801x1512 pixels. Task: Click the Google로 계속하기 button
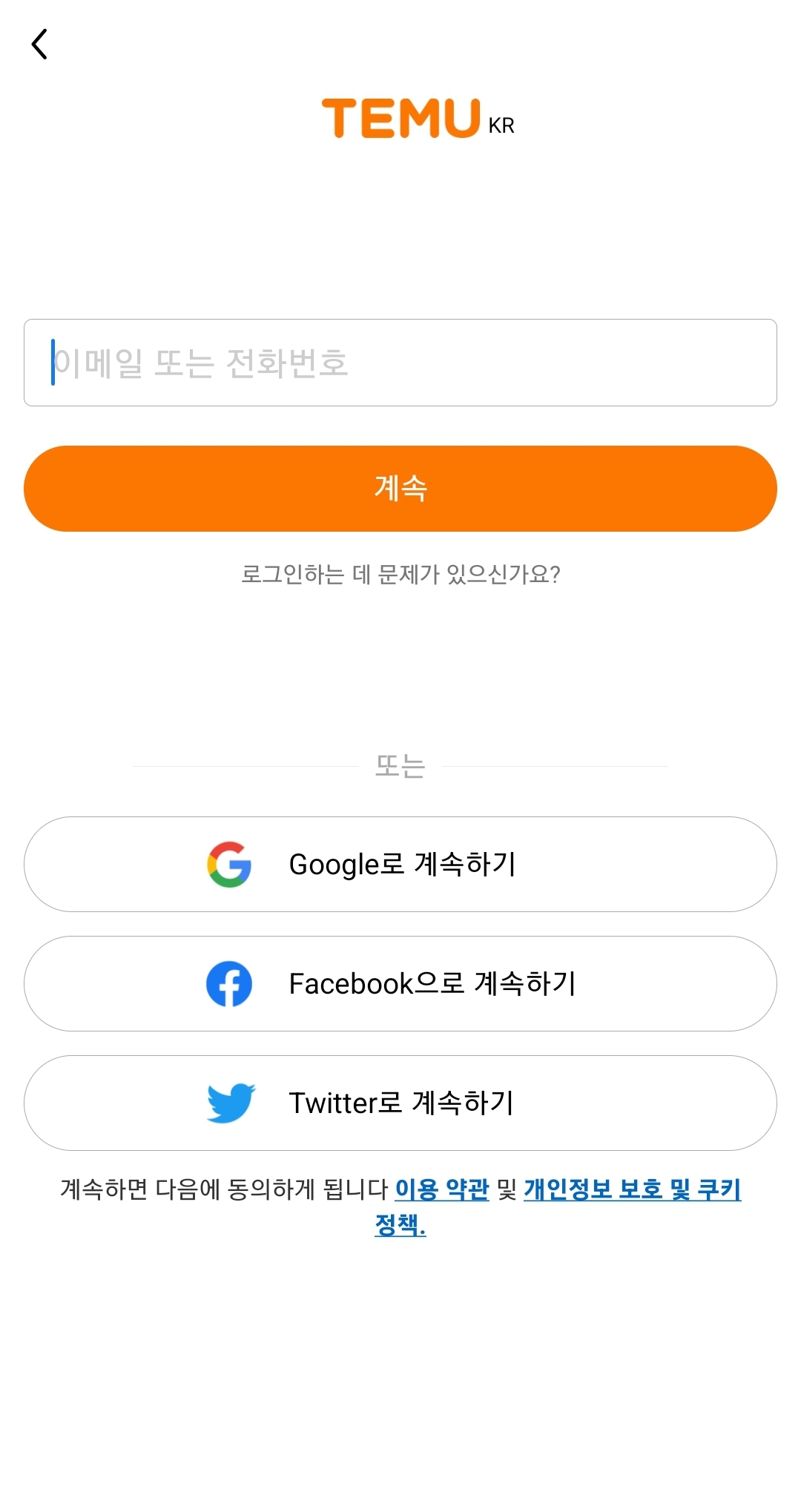[400, 864]
